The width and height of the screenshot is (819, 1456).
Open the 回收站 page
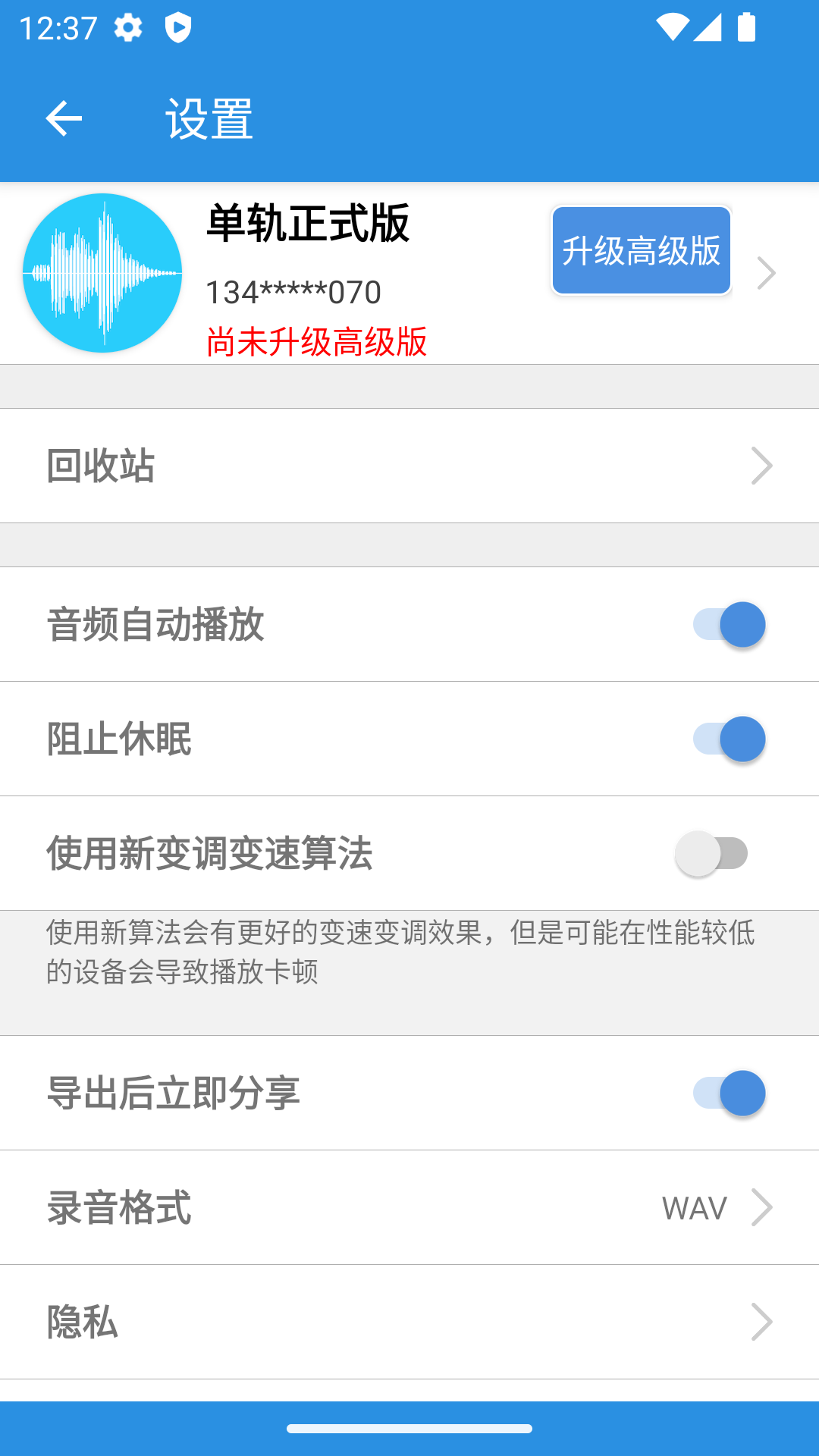pyautogui.click(x=409, y=465)
